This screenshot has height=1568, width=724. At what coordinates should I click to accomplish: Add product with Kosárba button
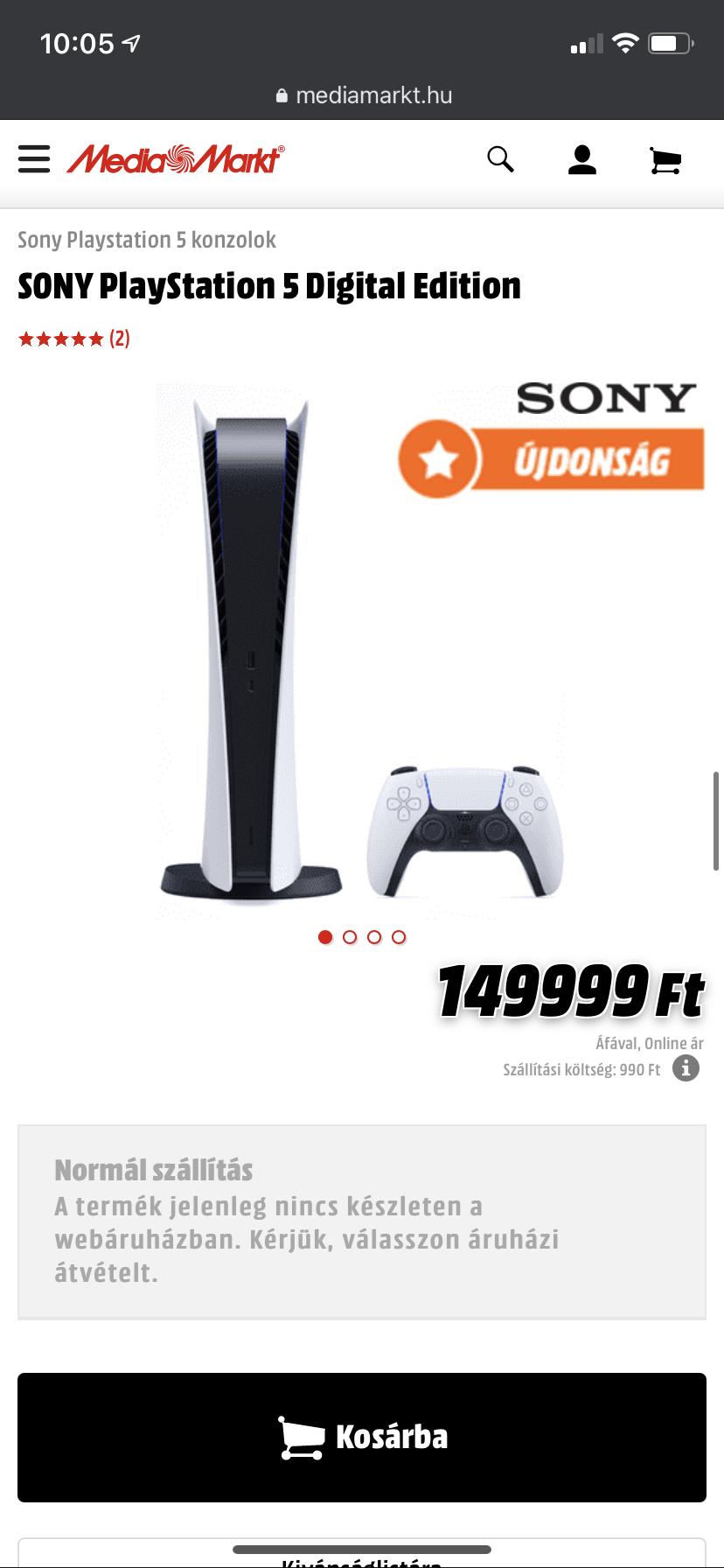point(362,1438)
